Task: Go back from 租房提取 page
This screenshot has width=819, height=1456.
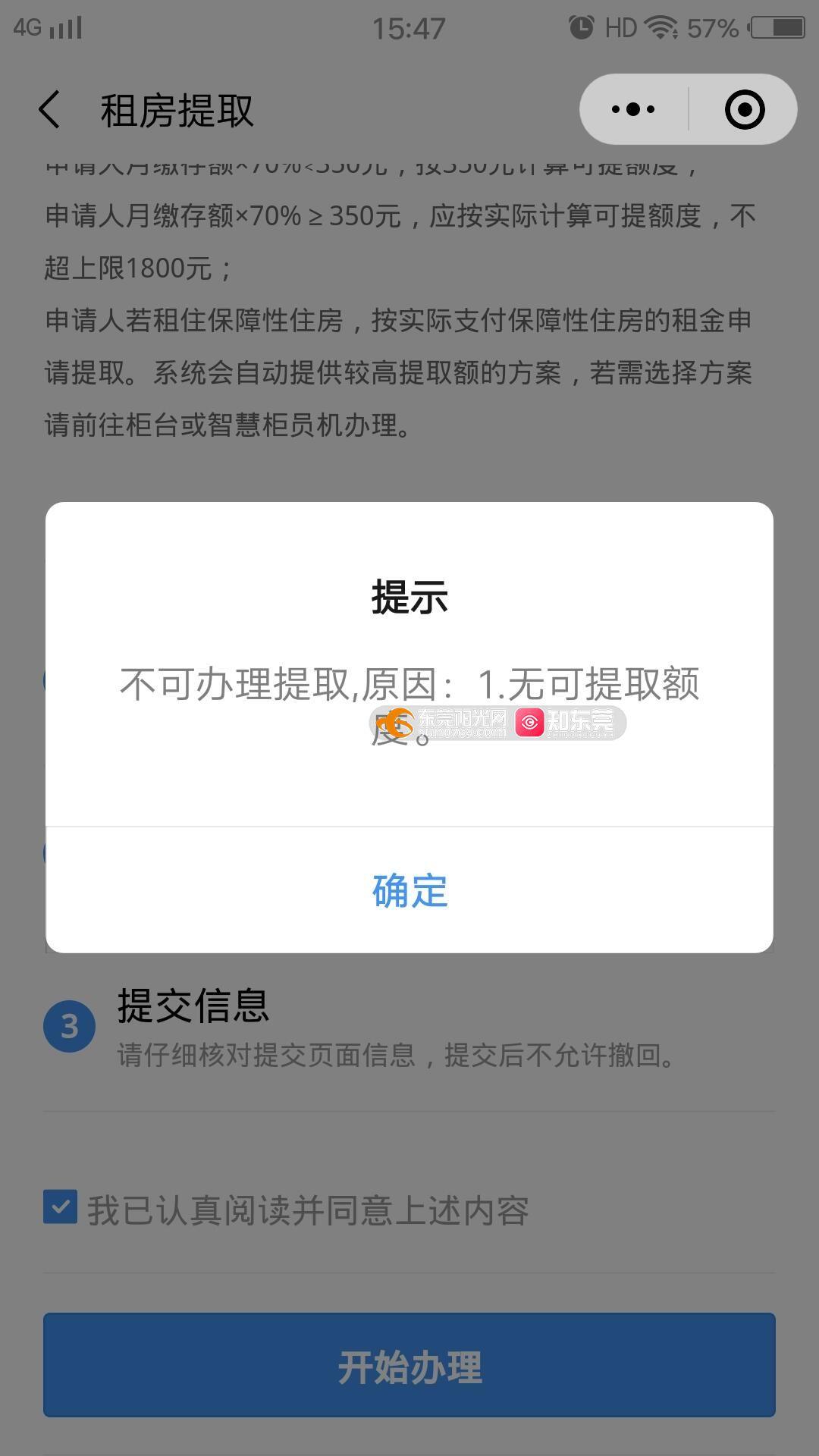Action: pyautogui.click(x=50, y=110)
